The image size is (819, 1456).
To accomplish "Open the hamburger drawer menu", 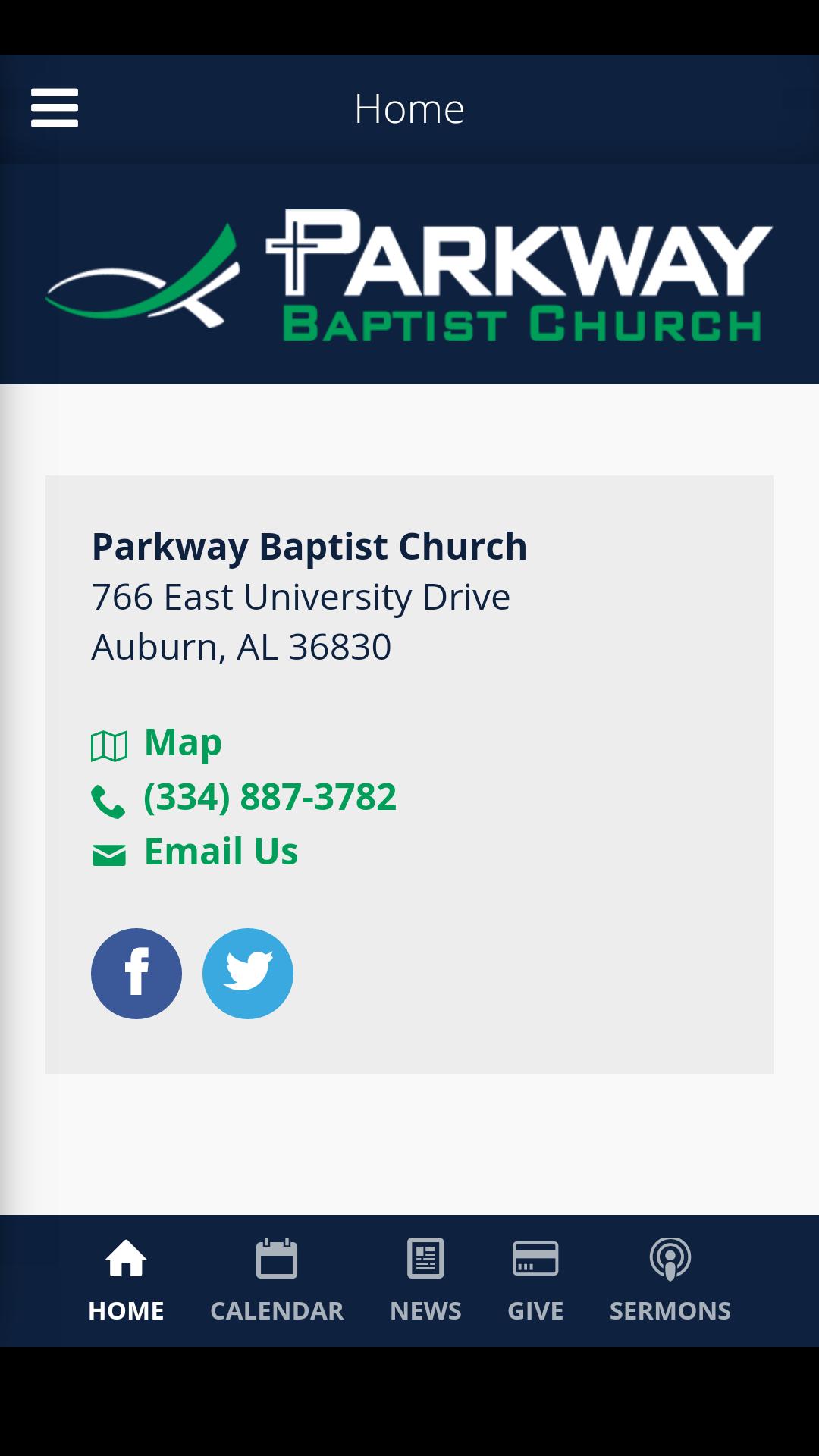I will pos(55,108).
